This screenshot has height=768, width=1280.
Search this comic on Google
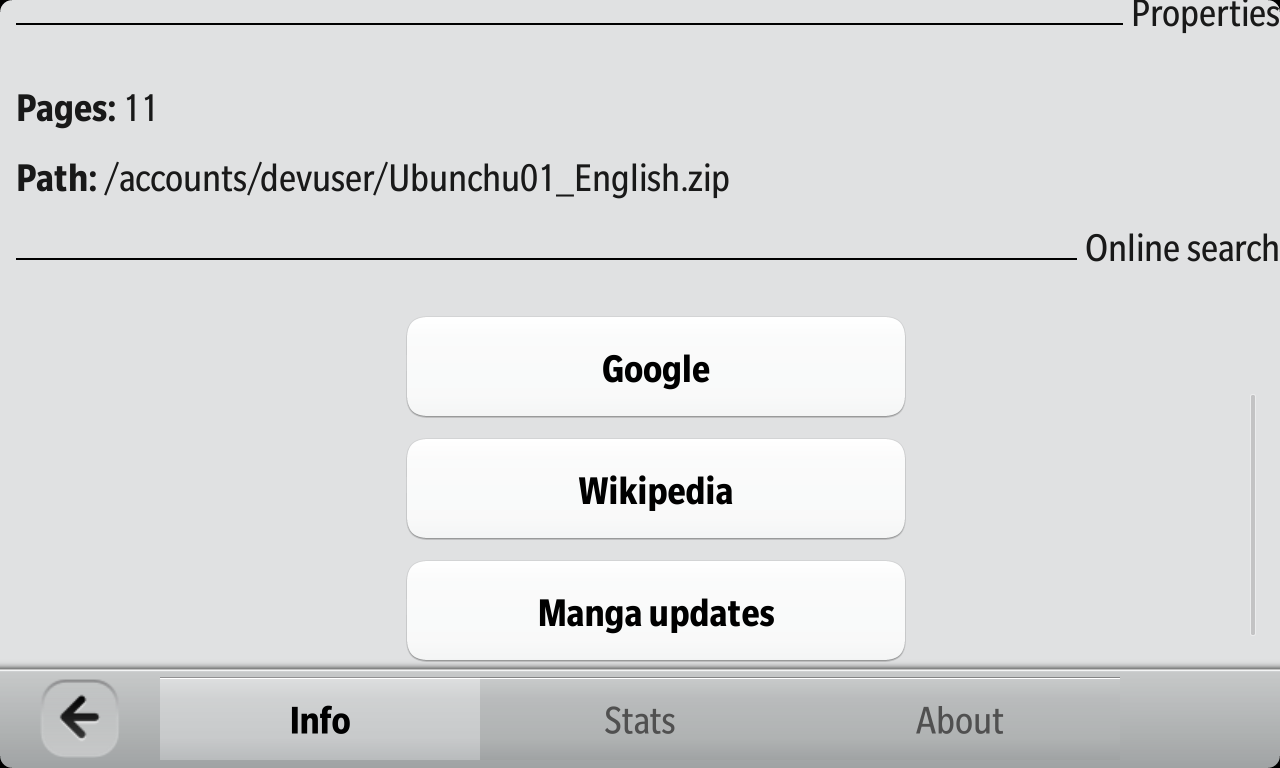pyautogui.click(x=655, y=367)
